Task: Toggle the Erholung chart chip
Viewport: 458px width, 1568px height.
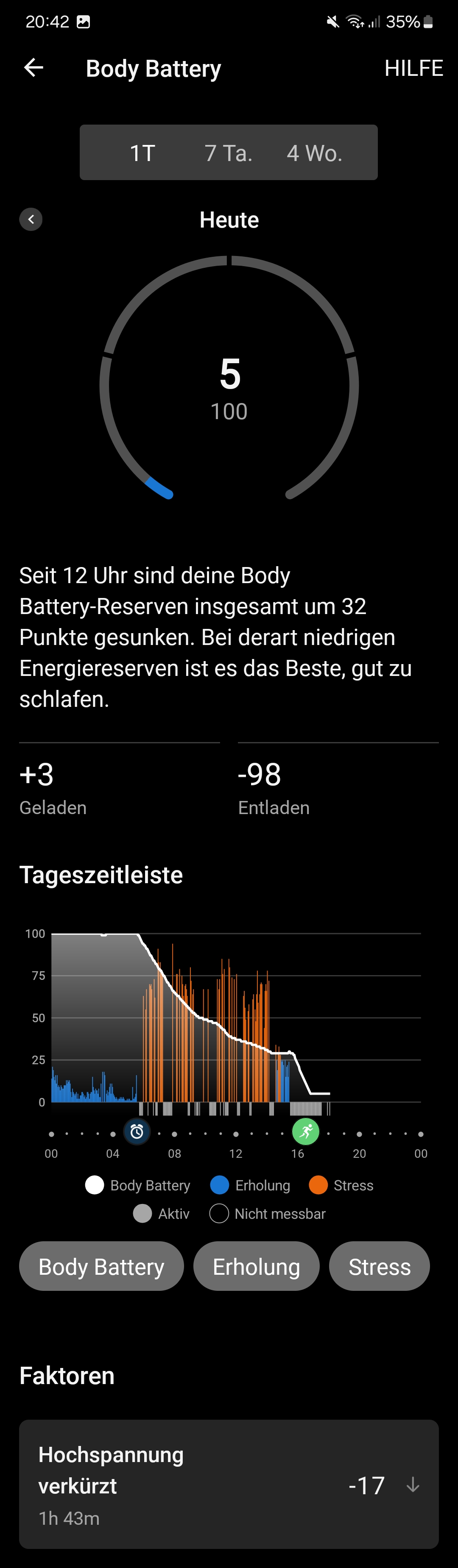Action: [257, 1266]
